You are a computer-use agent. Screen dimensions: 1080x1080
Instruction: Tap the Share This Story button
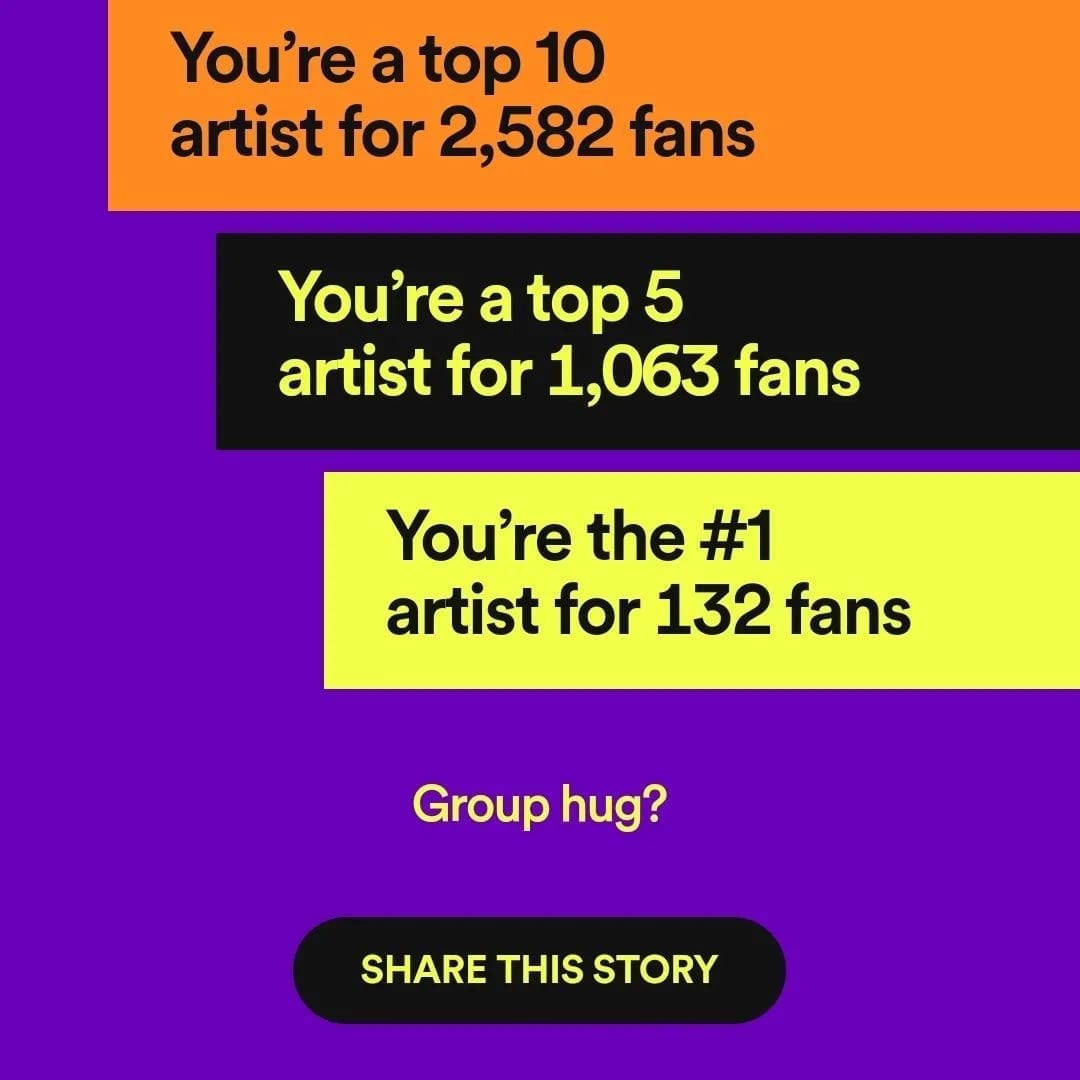point(539,969)
